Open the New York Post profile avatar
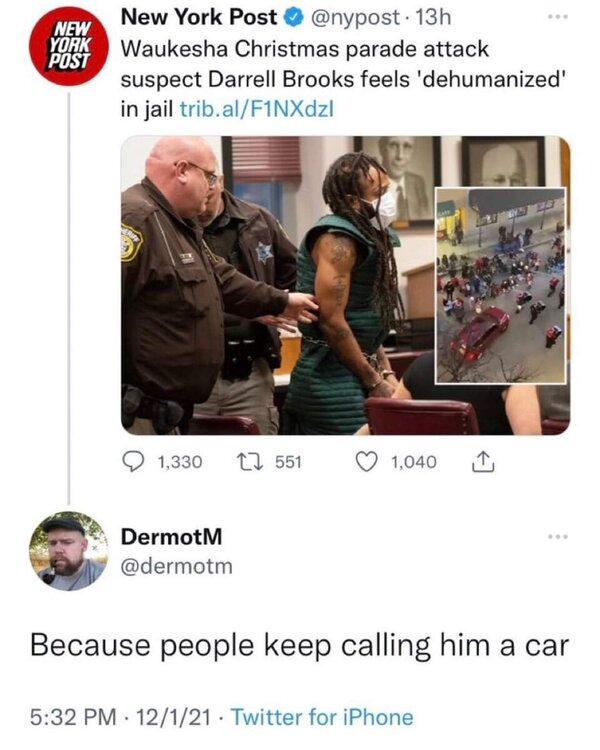600x750 pixels. [67, 47]
